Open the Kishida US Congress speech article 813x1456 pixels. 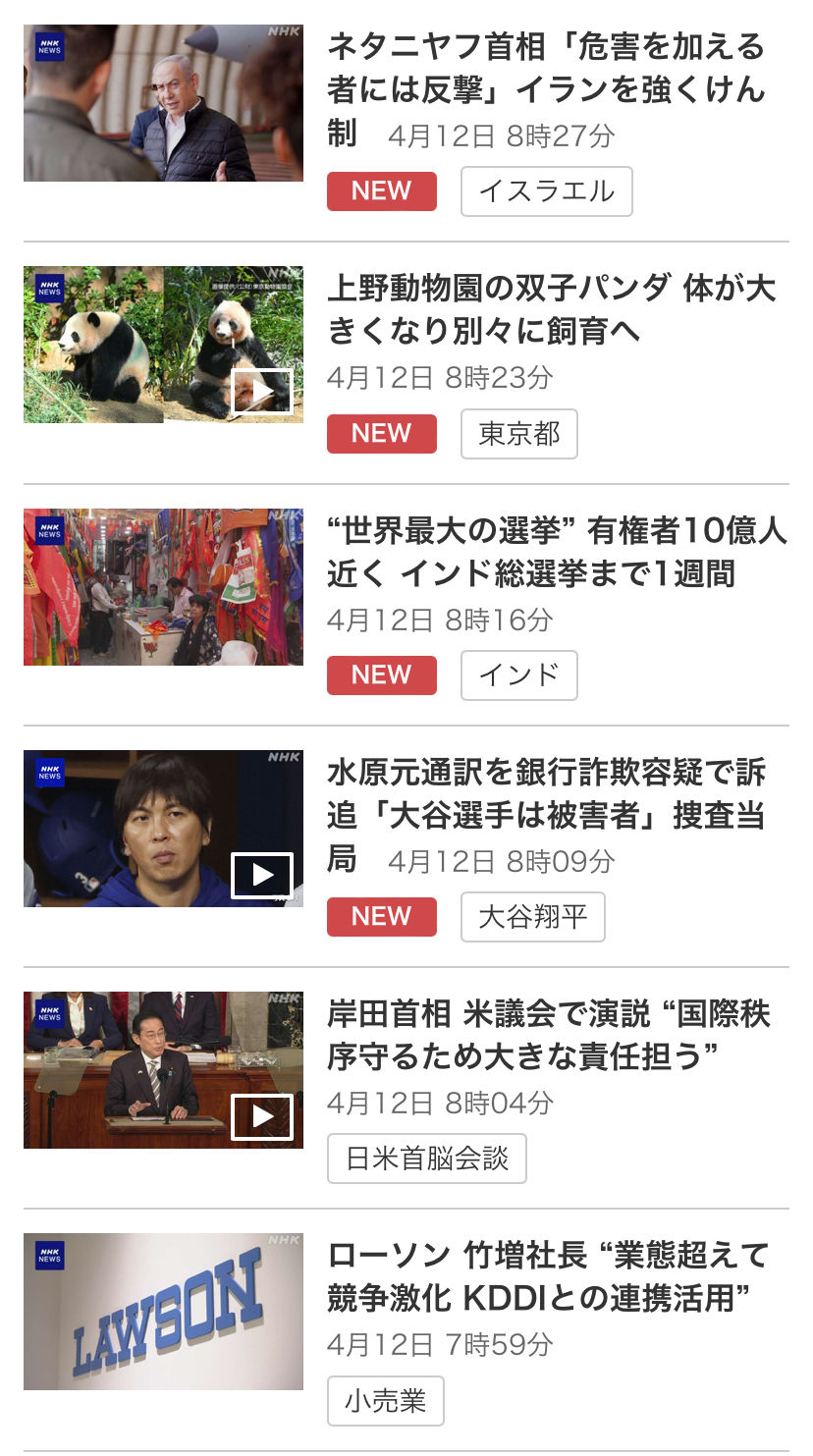tap(548, 1035)
